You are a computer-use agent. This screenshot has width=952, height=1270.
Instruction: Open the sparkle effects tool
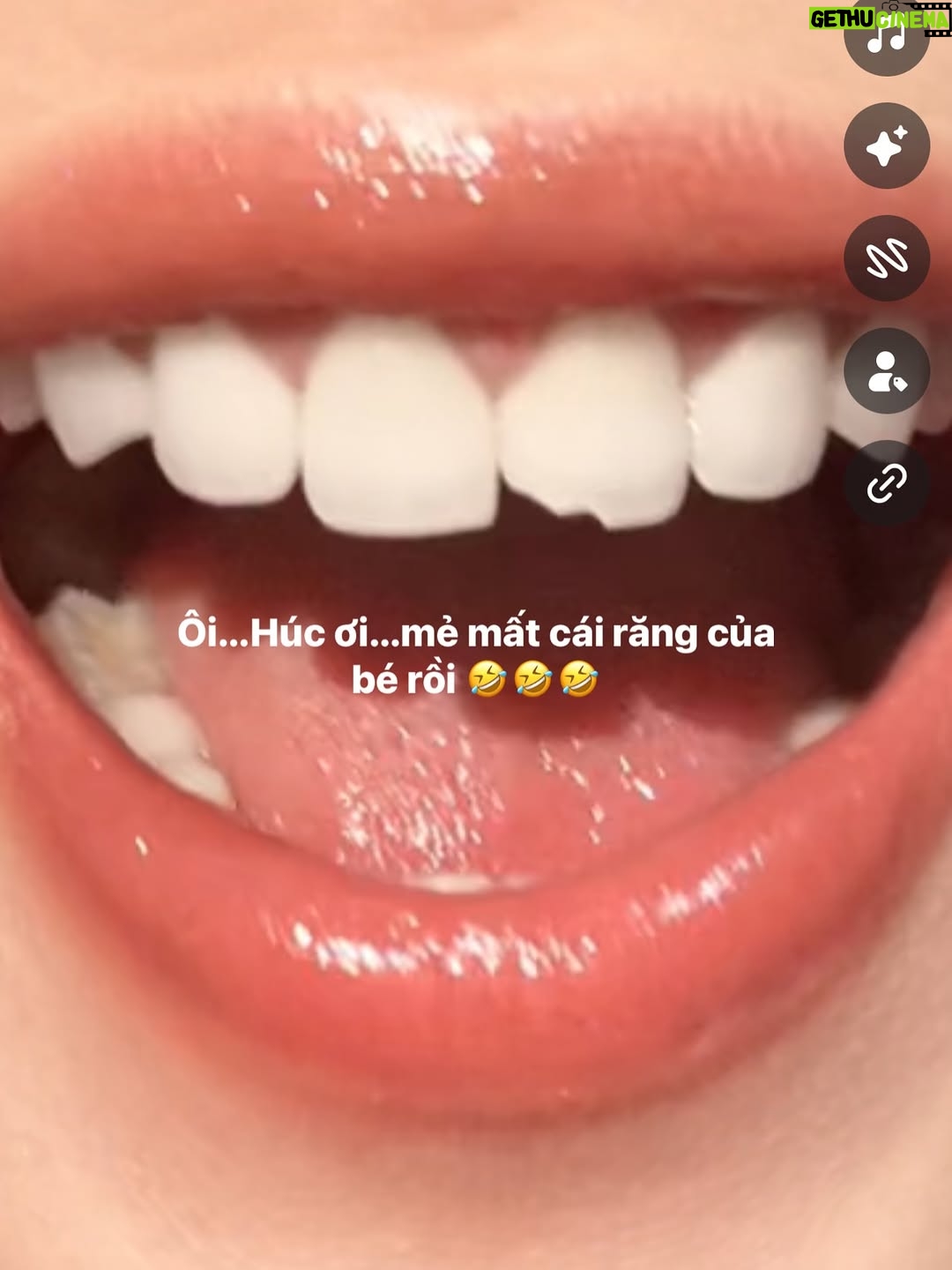click(887, 146)
